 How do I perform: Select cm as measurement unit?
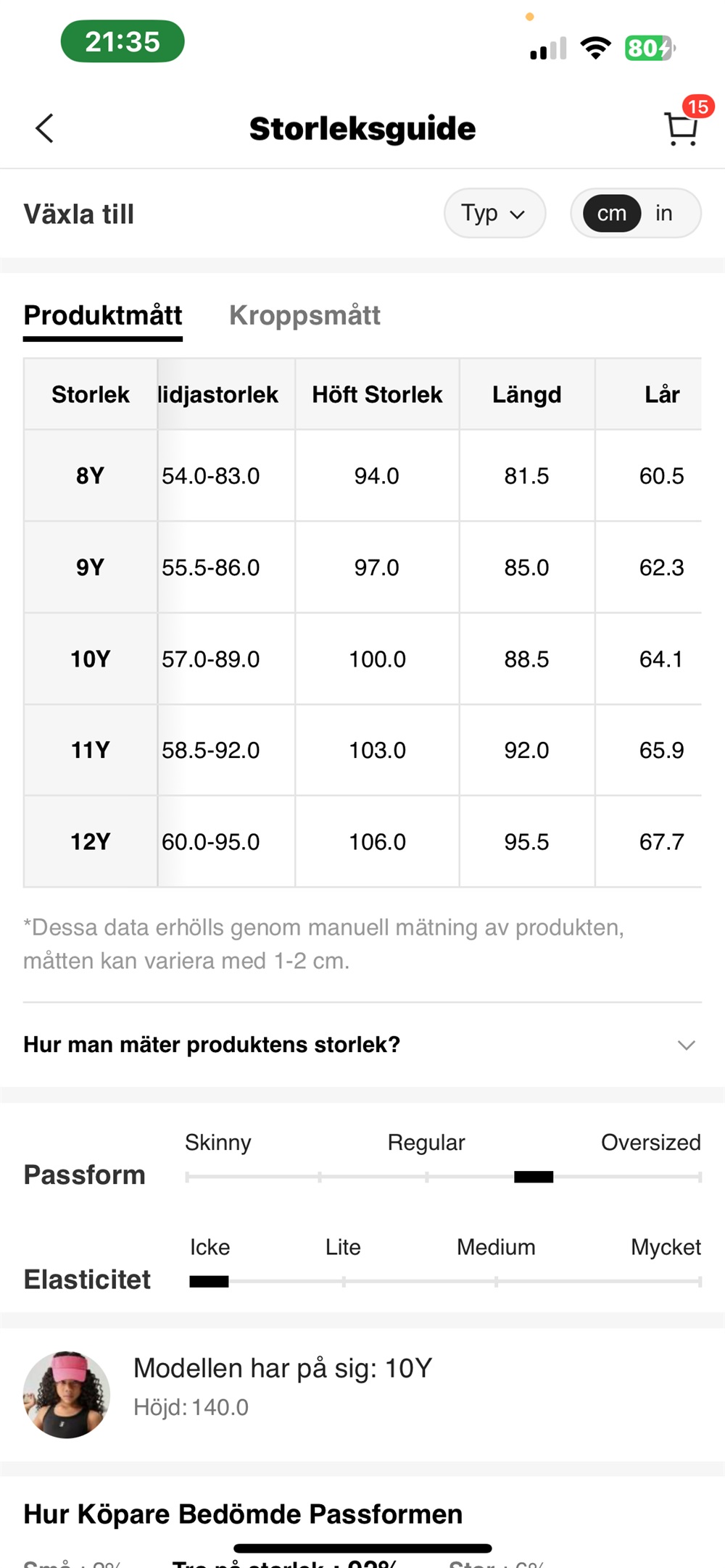point(611,213)
